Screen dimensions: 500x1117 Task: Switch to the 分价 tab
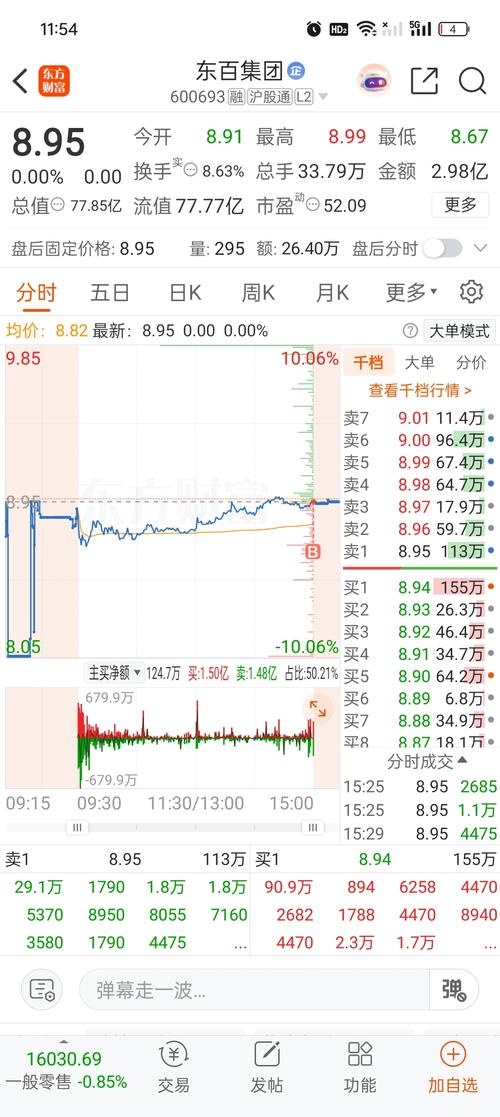[471, 363]
